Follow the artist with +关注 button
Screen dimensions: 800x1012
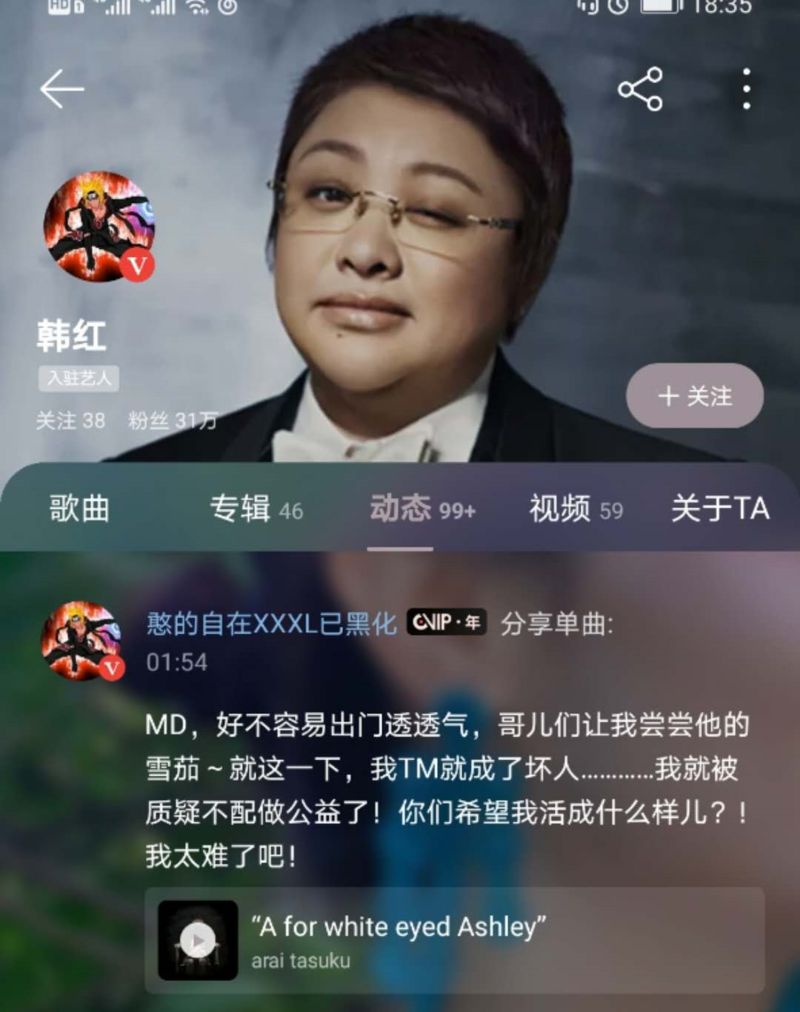(695, 396)
